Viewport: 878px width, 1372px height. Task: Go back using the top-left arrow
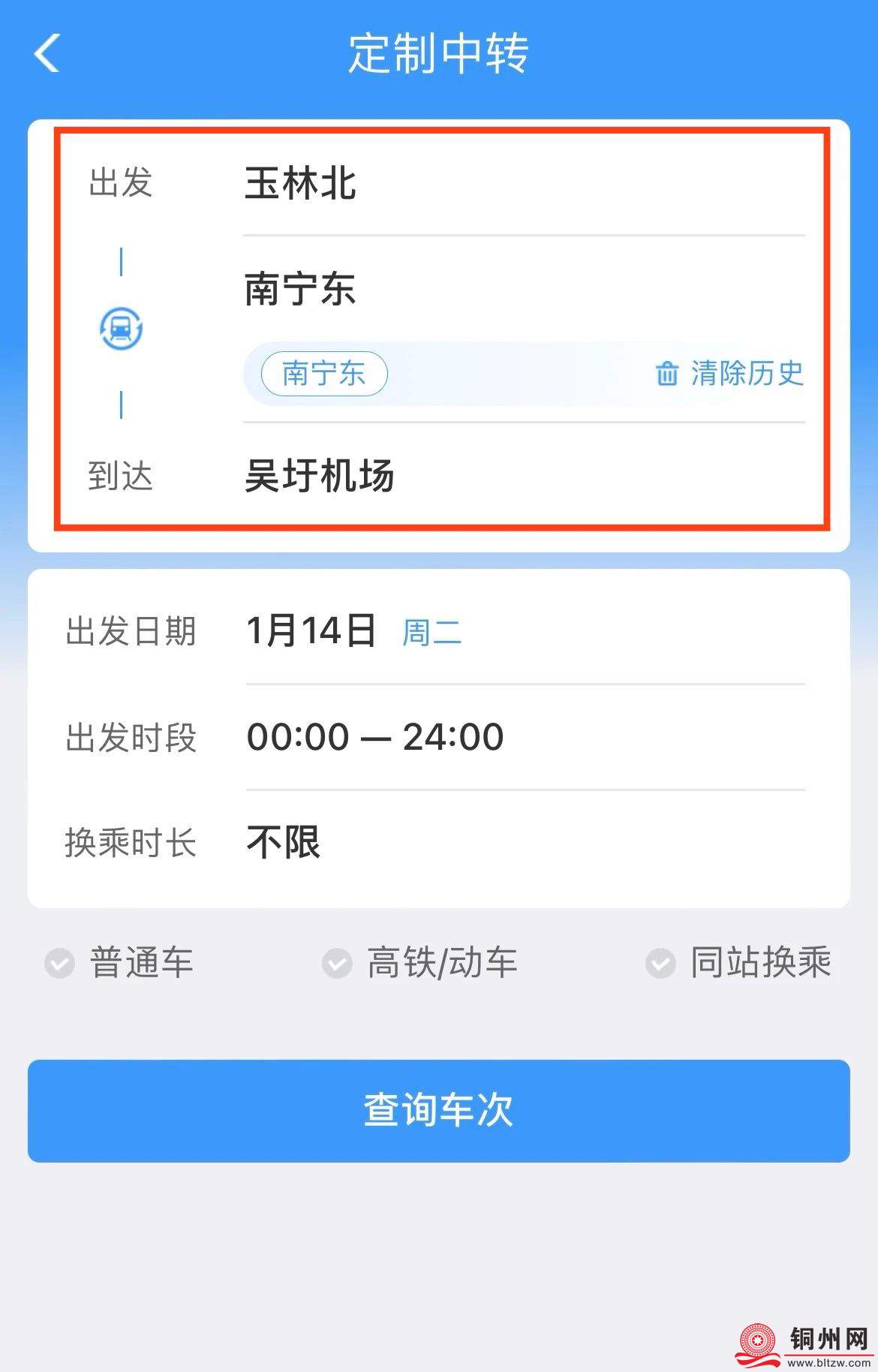(x=47, y=54)
